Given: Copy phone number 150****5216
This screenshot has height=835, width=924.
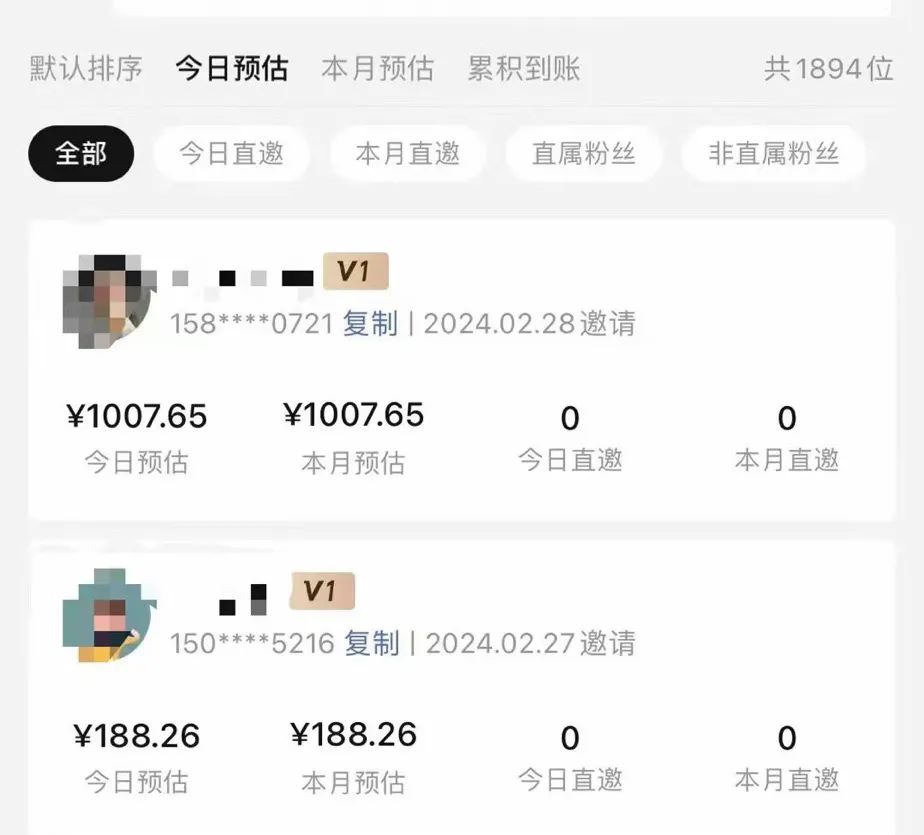Looking at the screenshot, I should click(x=372, y=643).
